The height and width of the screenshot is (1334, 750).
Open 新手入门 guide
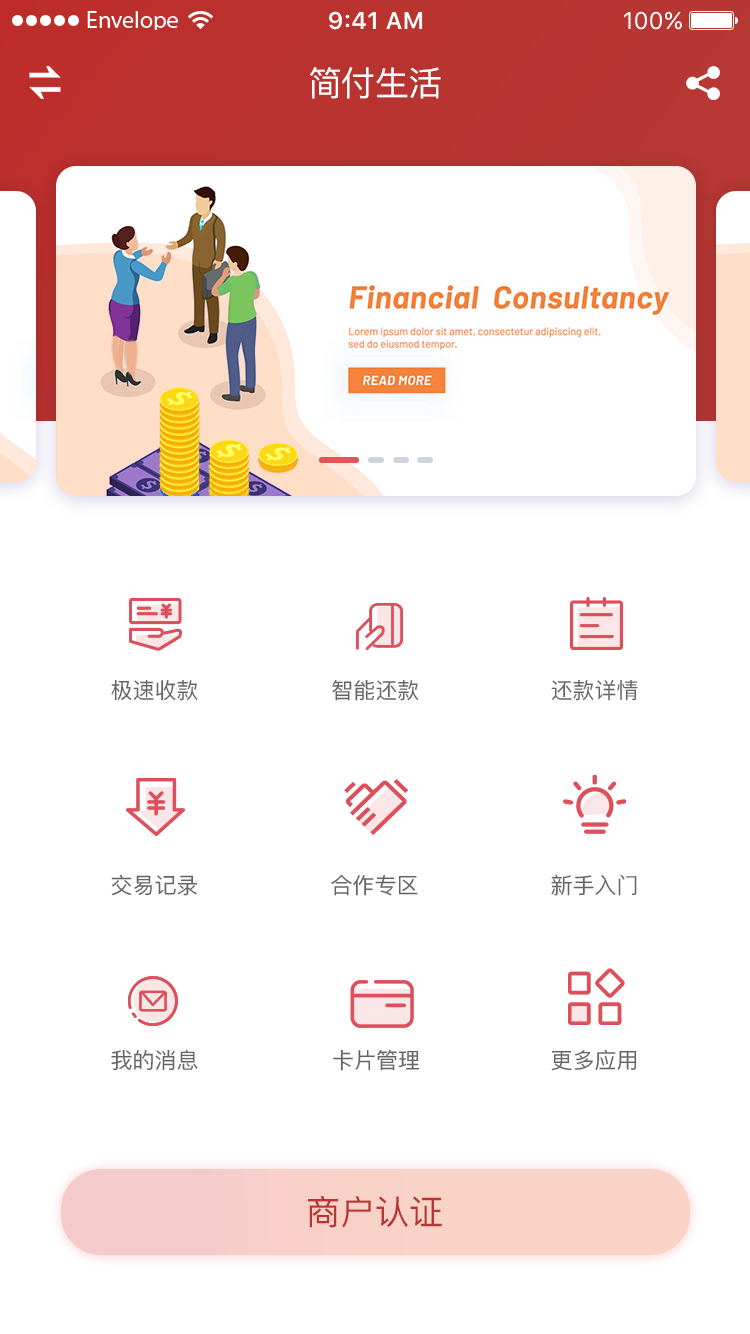(x=595, y=832)
